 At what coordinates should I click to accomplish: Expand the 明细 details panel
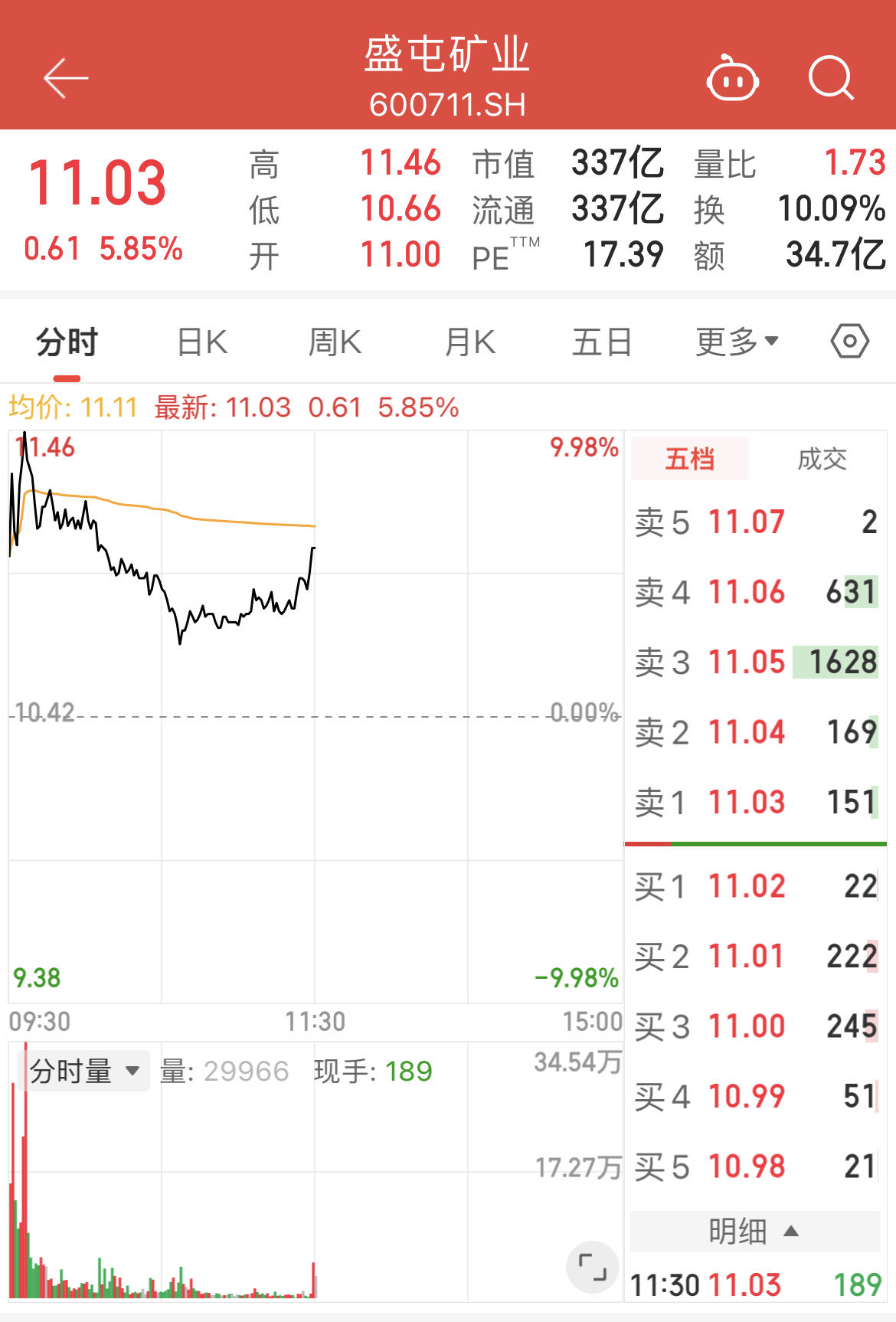point(754,1232)
